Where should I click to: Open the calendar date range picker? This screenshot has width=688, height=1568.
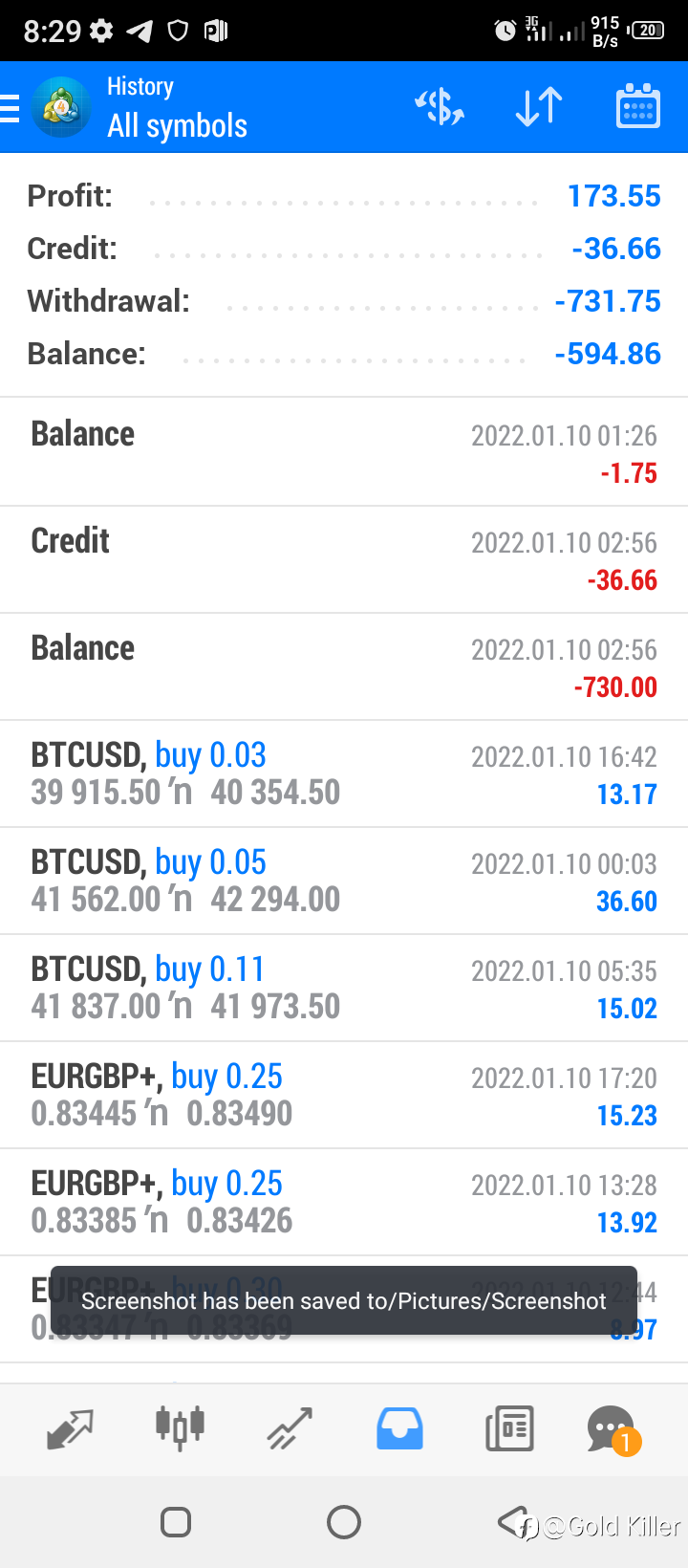pos(637,106)
